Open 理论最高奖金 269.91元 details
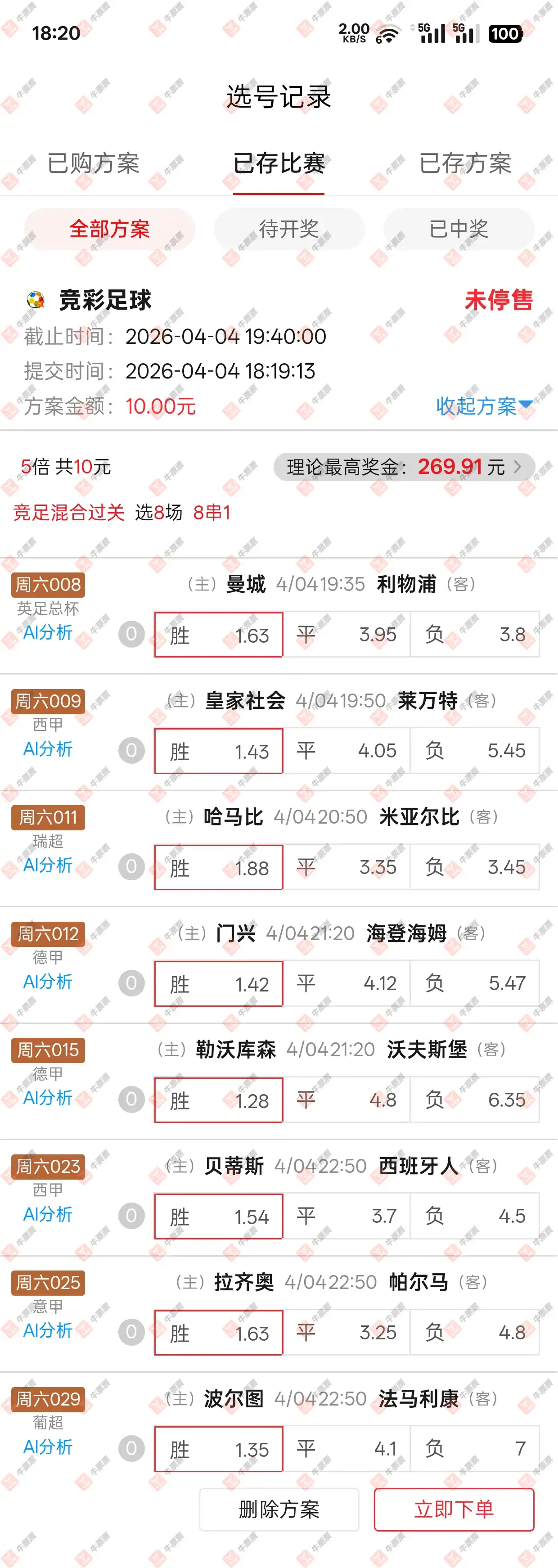558x1568 pixels. tap(404, 467)
